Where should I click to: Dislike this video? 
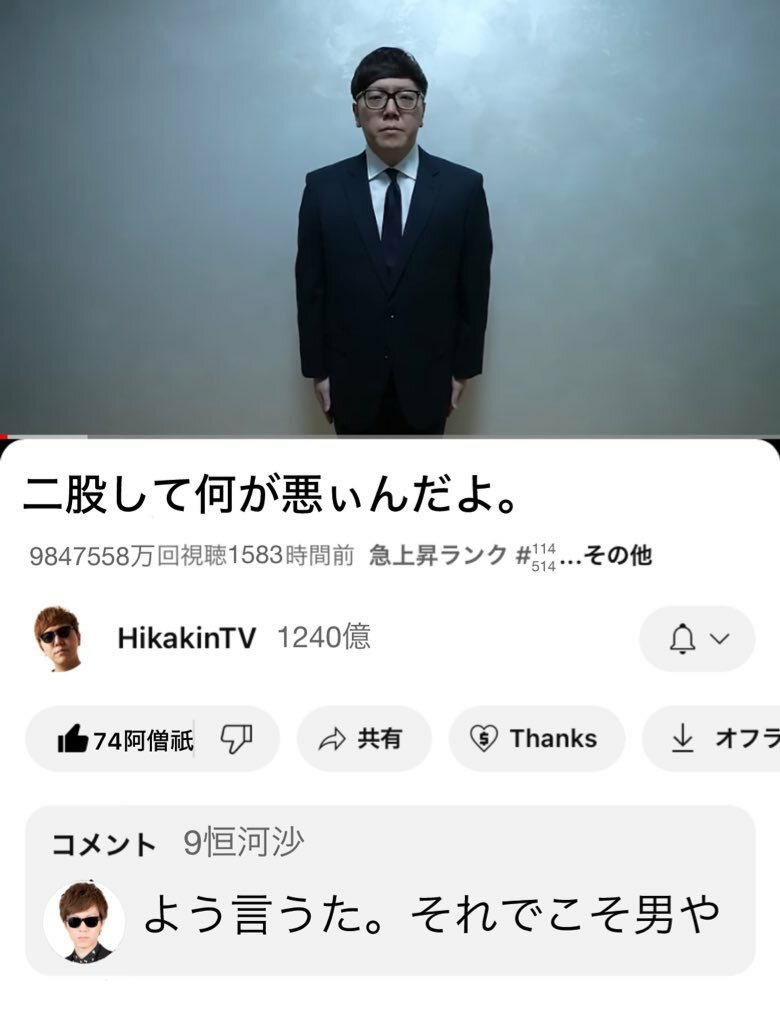pos(236,740)
